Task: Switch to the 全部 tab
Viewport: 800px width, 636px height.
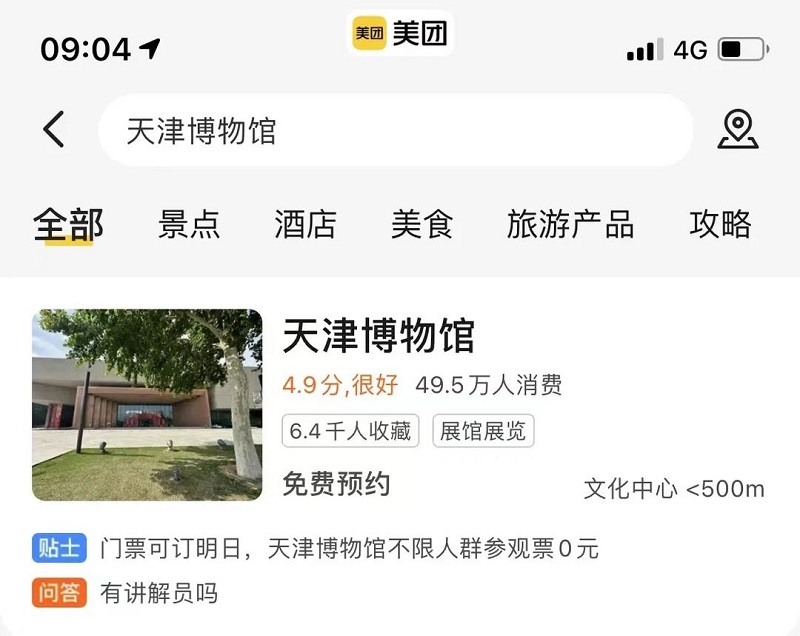Action: click(68, 225)
